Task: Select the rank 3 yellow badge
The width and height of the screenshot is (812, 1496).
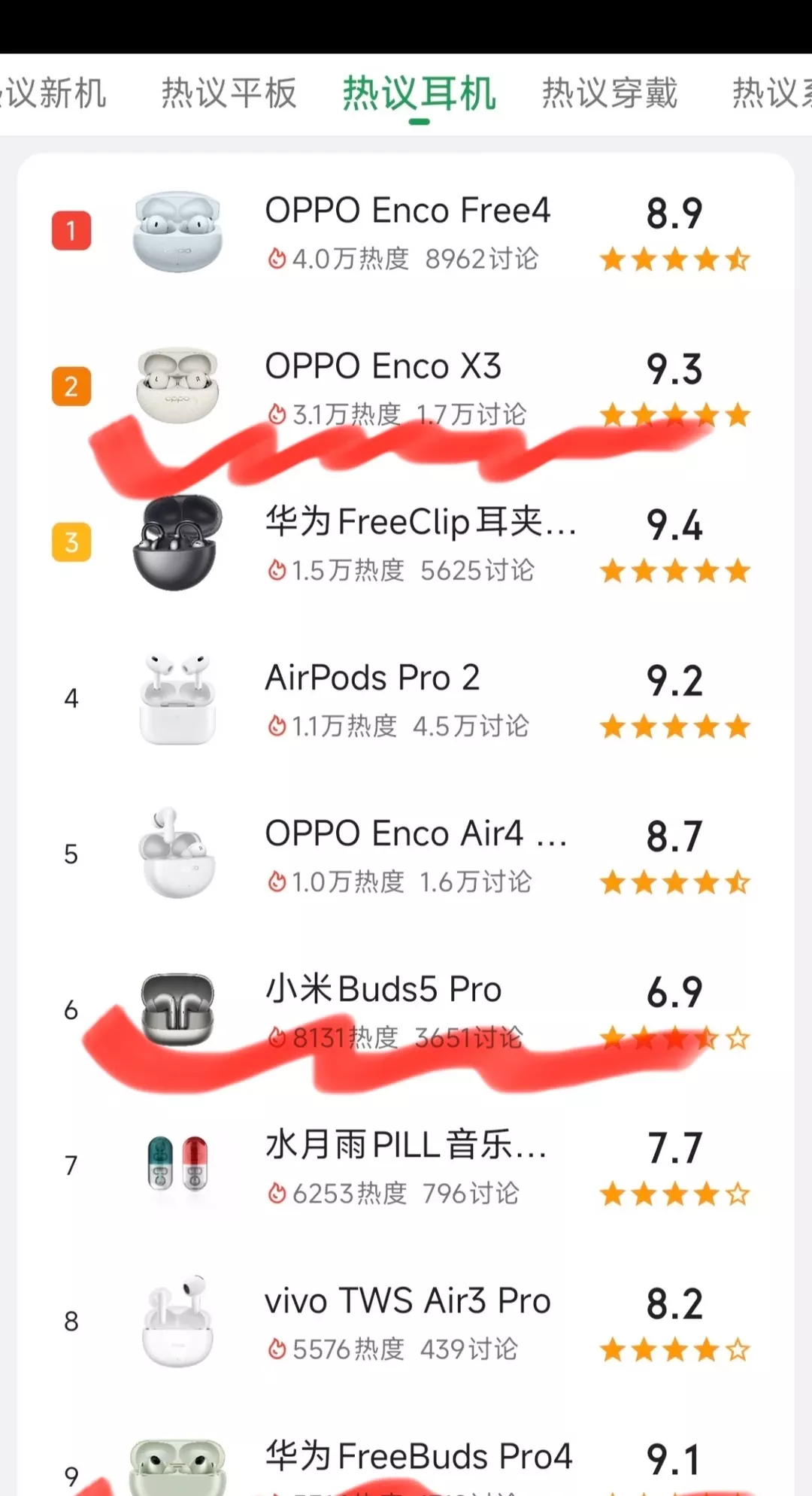Action: tap(71, 542)
